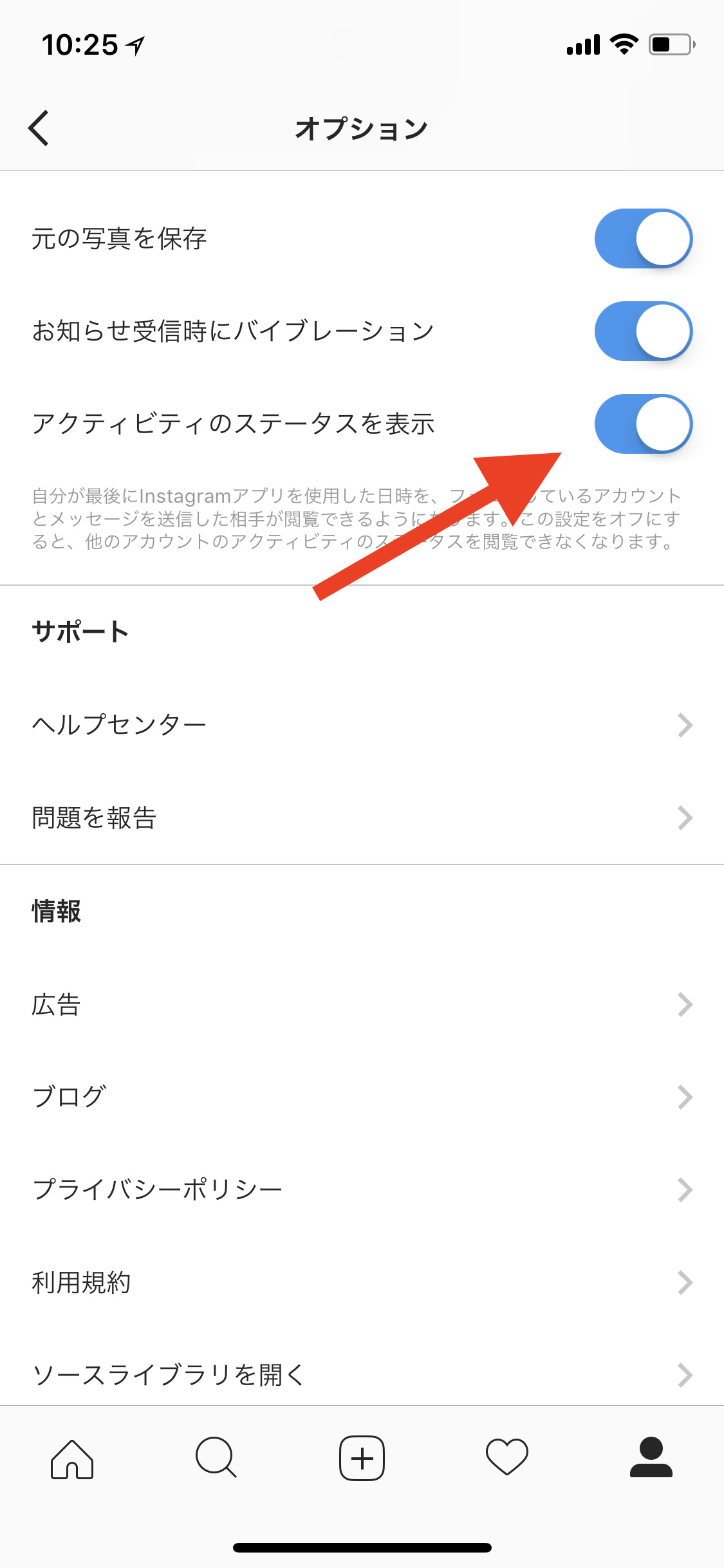Switch to the Home feed tab
This screenshot has width=724, height=1568.
click(72, 1459)
